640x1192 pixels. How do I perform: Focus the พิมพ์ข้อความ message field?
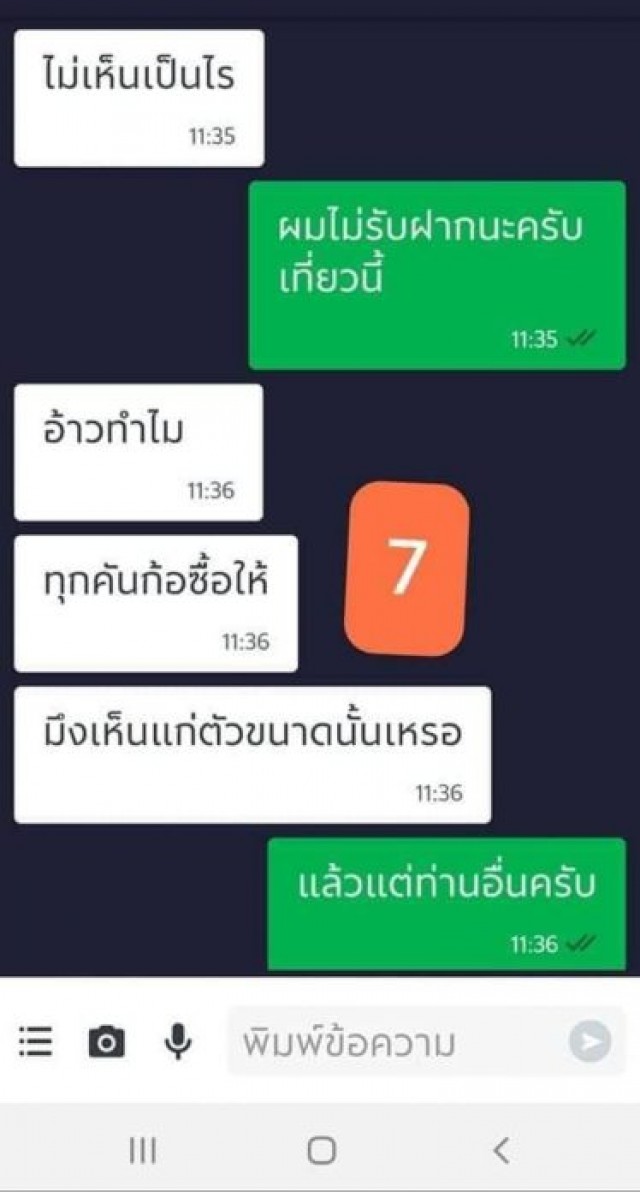pyautogui.click(x=395, y=1042)
